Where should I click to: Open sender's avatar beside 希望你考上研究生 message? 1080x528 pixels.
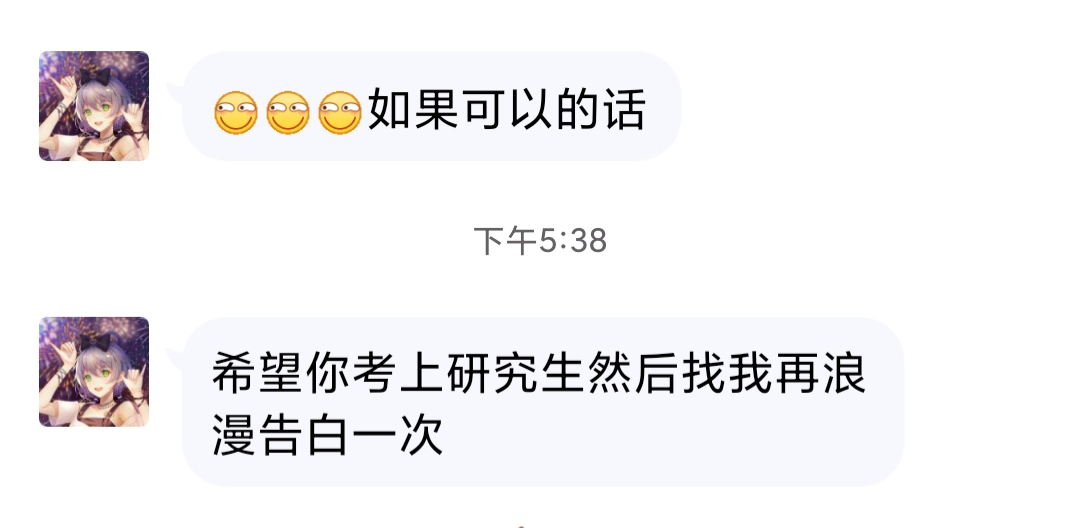pos(94,372)
